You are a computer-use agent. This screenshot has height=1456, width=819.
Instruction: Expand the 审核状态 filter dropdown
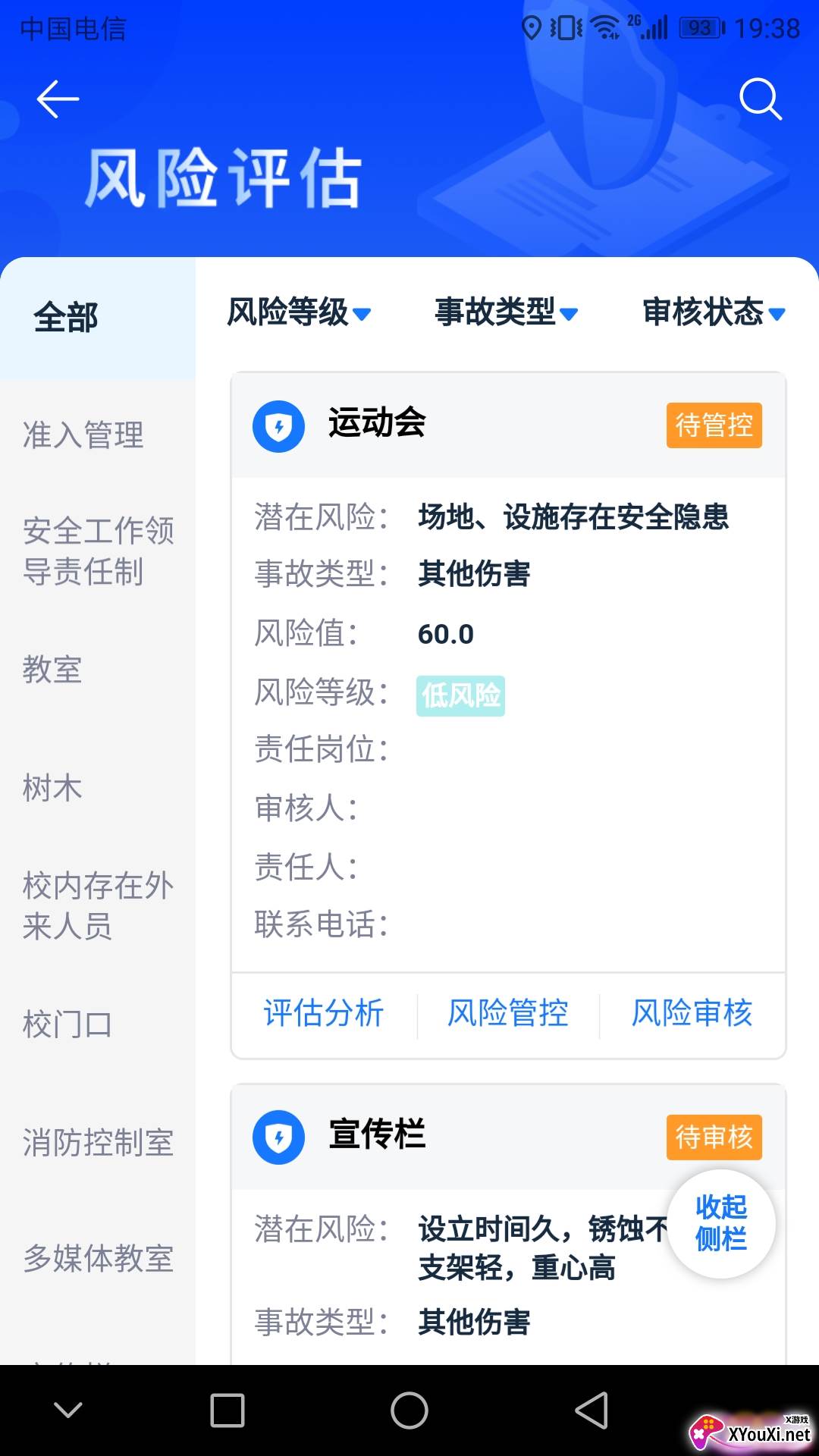click(714, 312)
